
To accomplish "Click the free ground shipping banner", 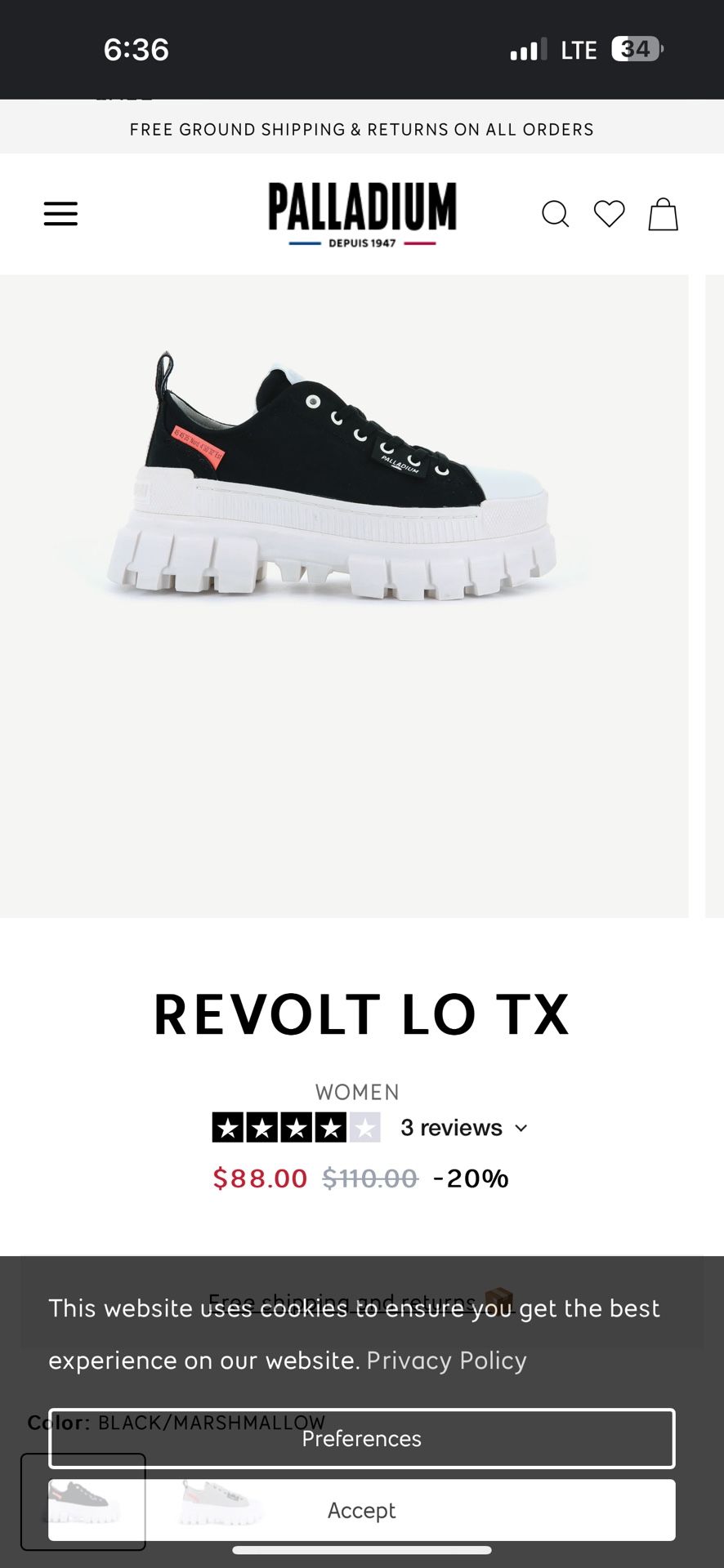I will 362,129.
